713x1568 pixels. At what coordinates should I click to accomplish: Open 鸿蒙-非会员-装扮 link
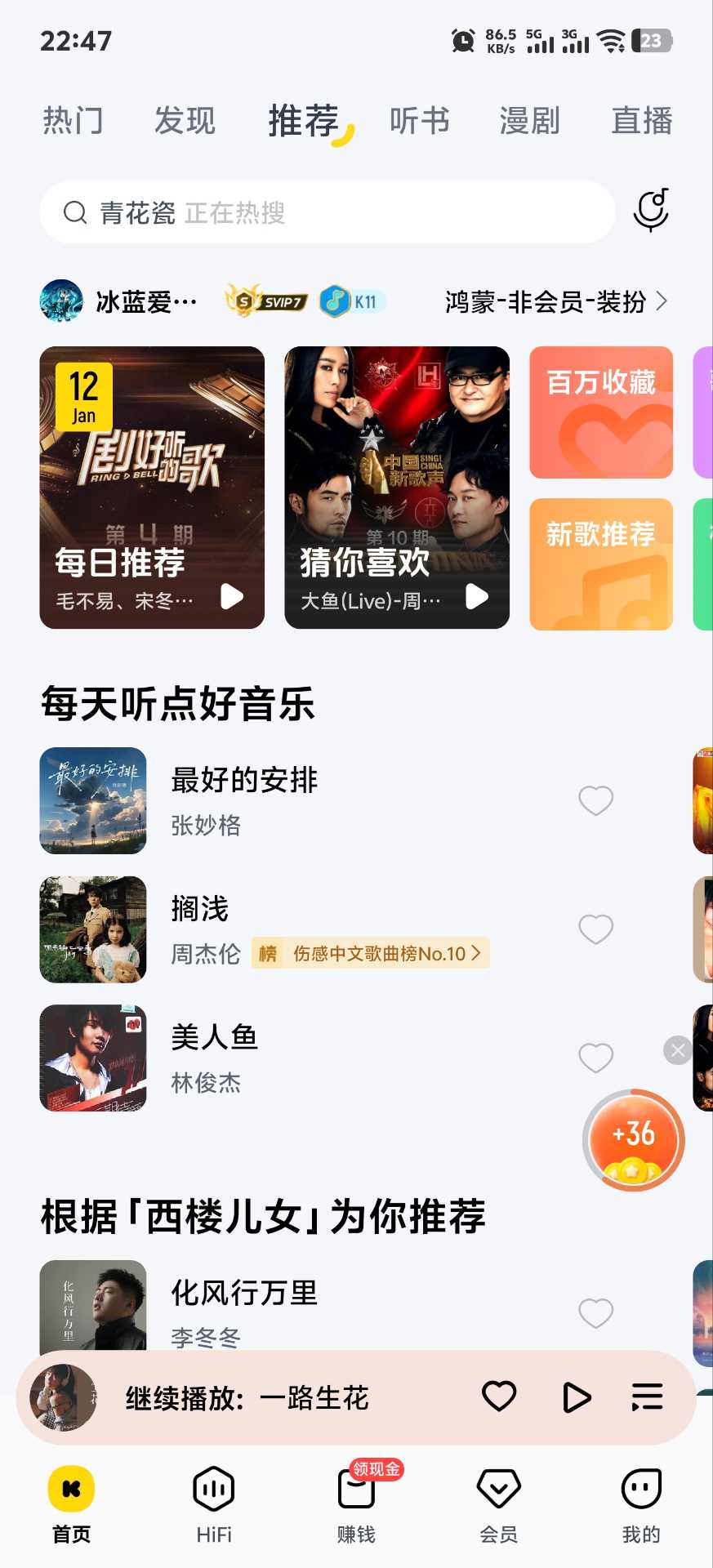tap(555, 302)
